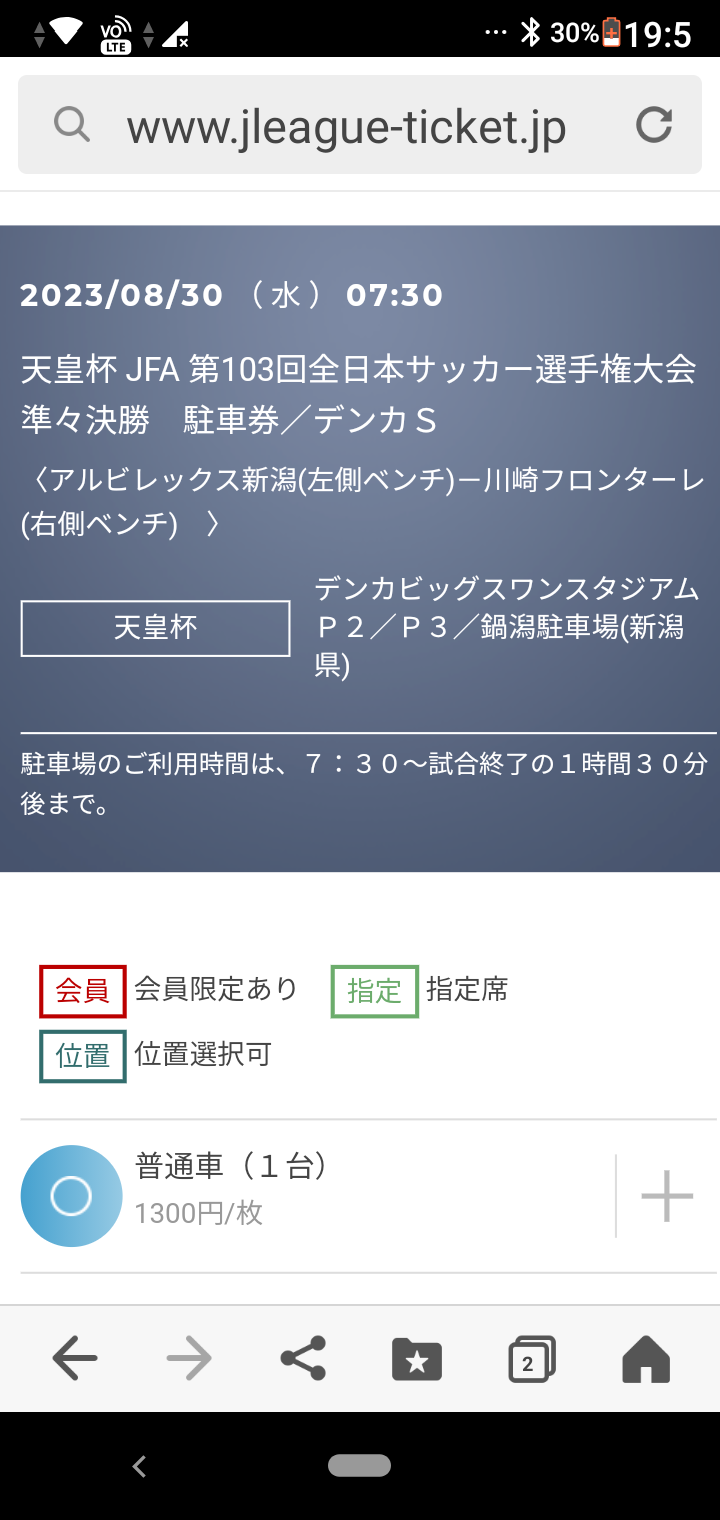Go to the browser home page
The width and height of the screenshot is (720, 1520).
[x=646, y=1359]
